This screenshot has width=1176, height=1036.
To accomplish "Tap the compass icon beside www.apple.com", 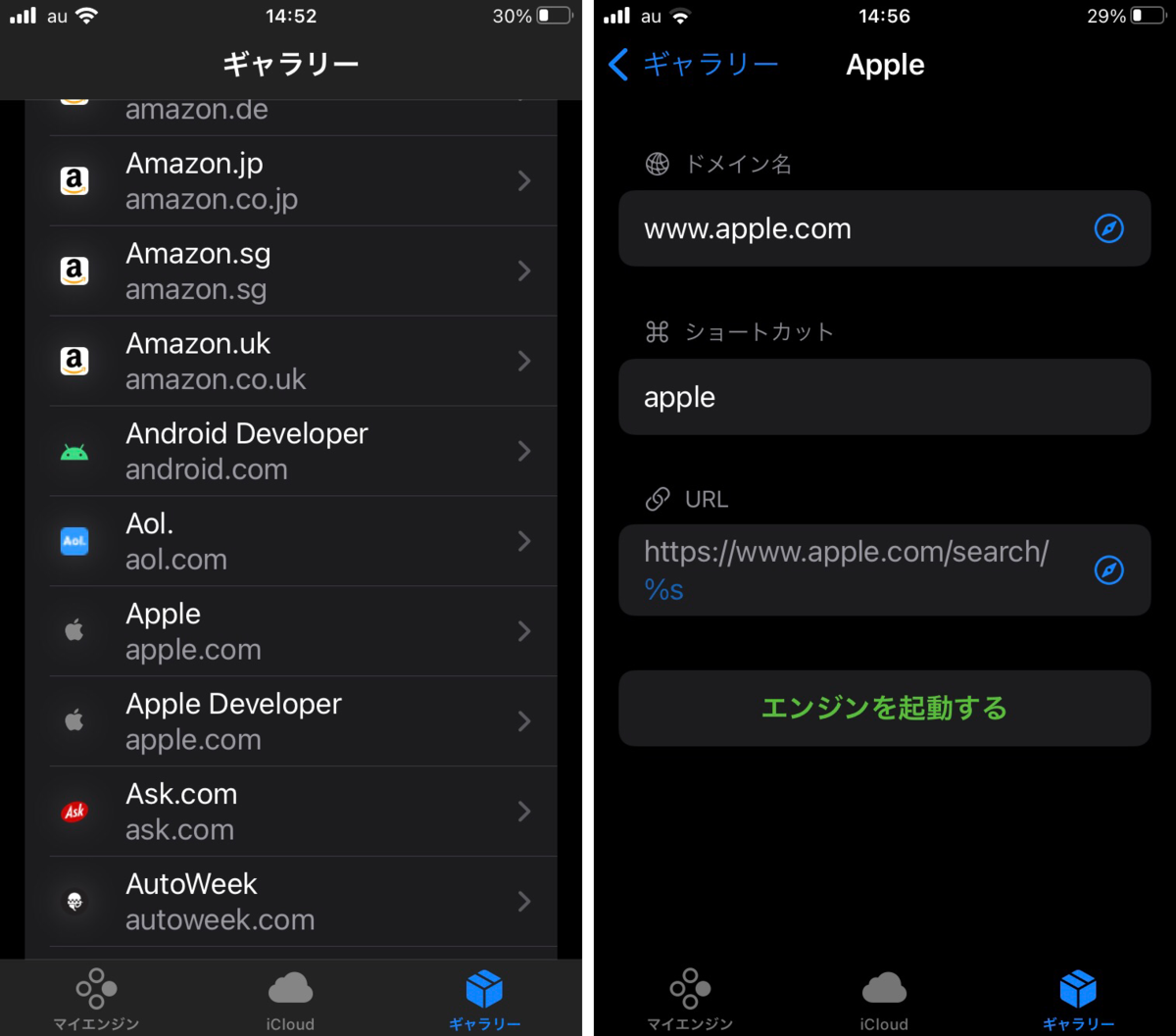I will pyautogui.click(x=1108, y=228).
